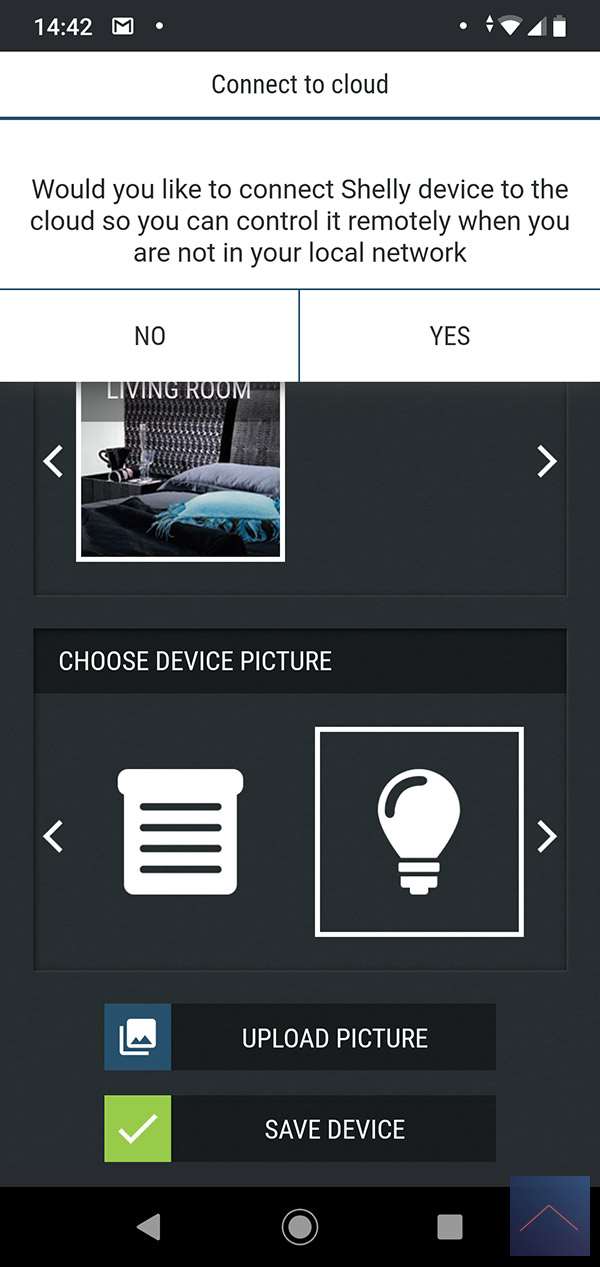Show previous room picture
The height and width of the screenshot is (1267, 600).
pyautogui.click(x=54, y=461)
